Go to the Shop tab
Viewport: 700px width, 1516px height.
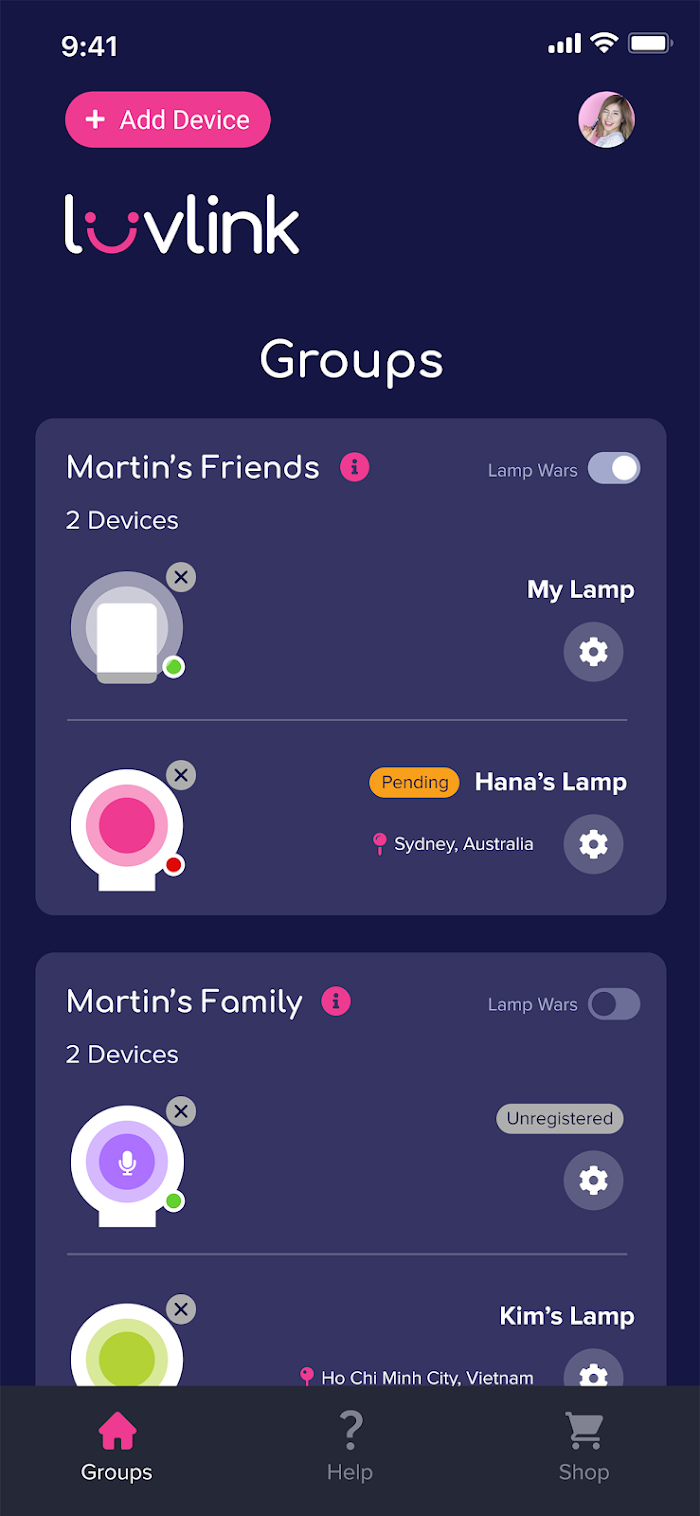click(x=584, y=1446)
